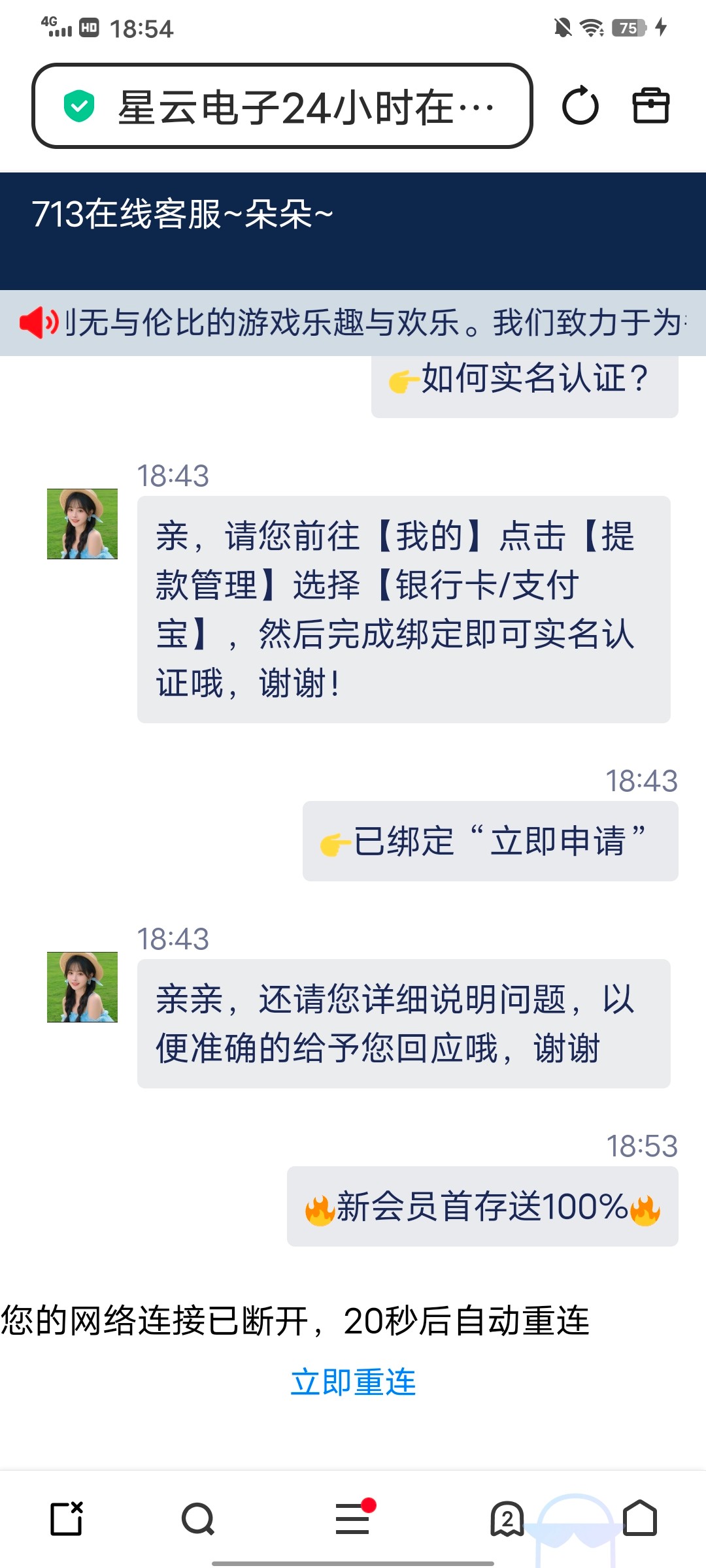Tap 立即重连 to reconnect now
The width and height of the screenshot is (706, 1568).
[353, 1382]
